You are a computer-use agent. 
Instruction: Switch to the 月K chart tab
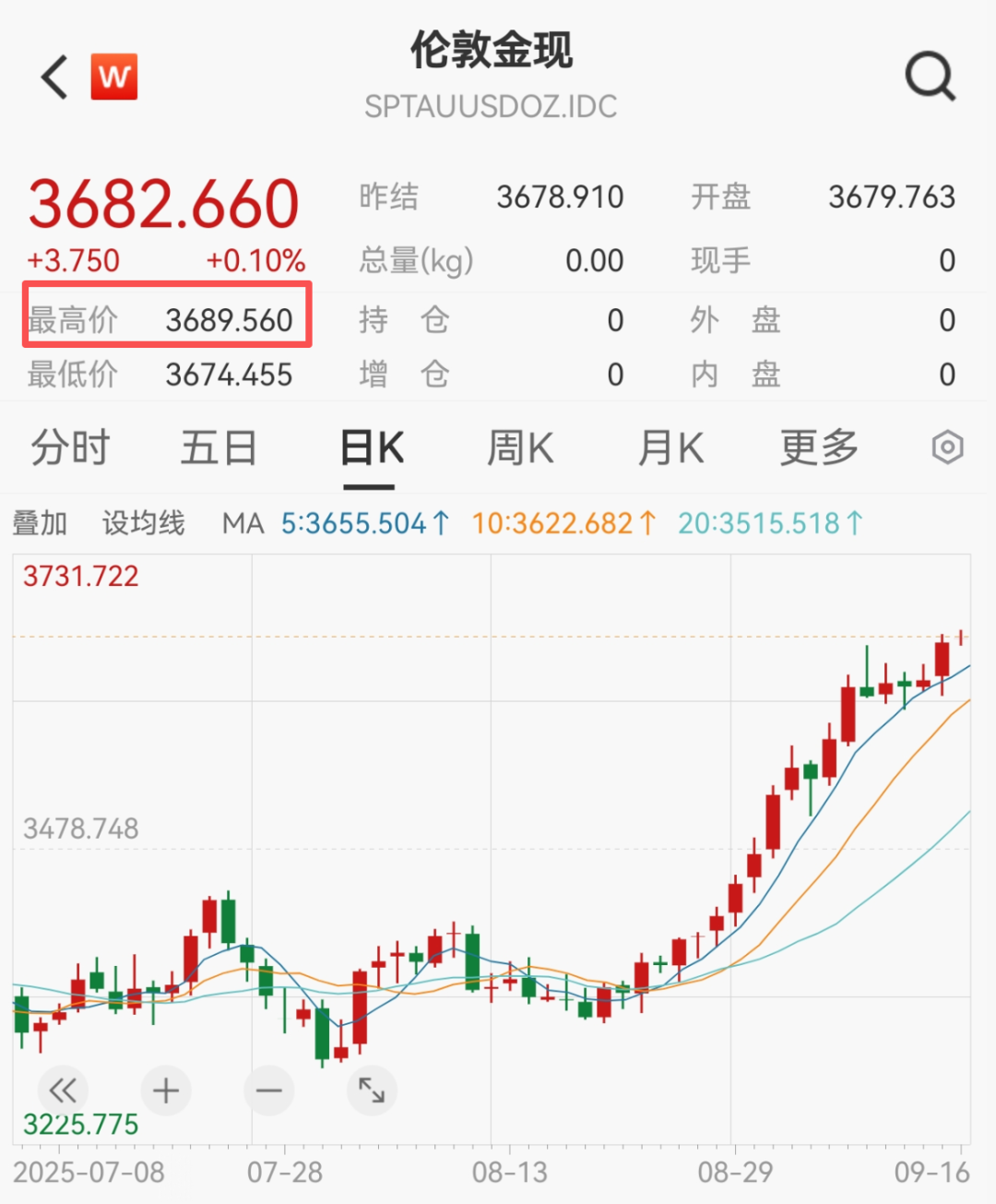(670, 449)
